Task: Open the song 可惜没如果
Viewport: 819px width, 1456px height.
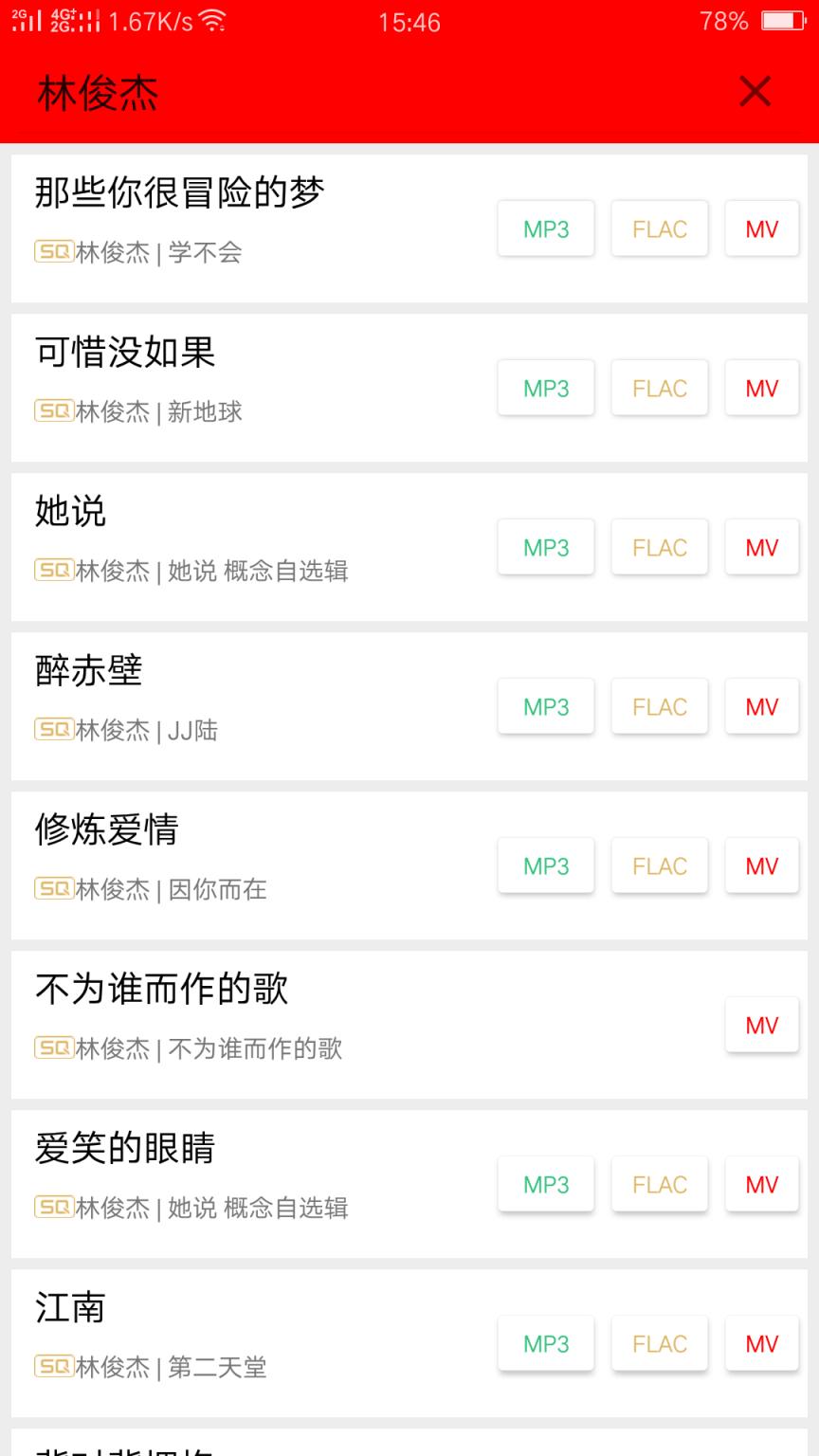Action: [x=125, y=353]
